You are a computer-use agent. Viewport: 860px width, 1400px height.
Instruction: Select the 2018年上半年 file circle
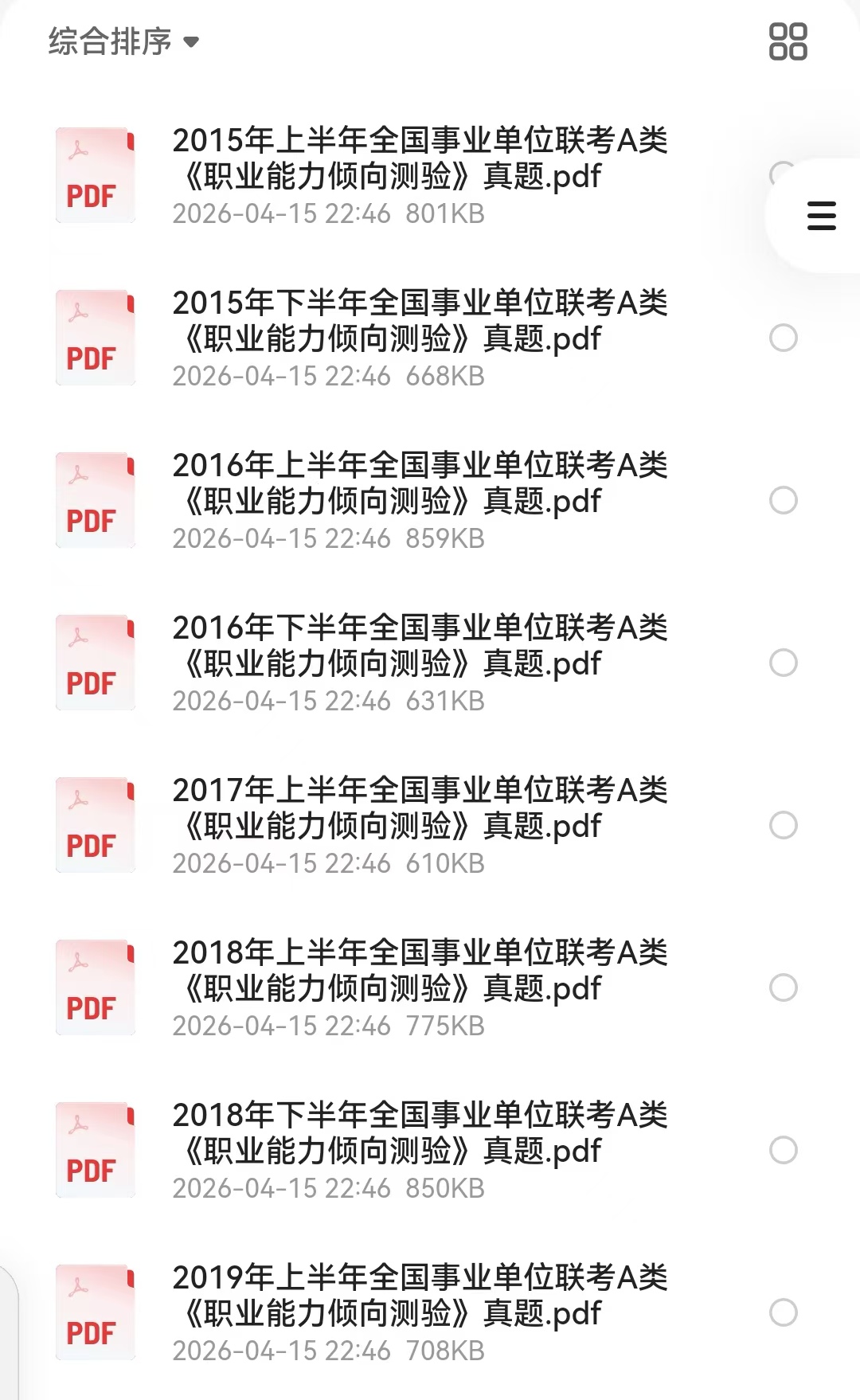[784, 987]
